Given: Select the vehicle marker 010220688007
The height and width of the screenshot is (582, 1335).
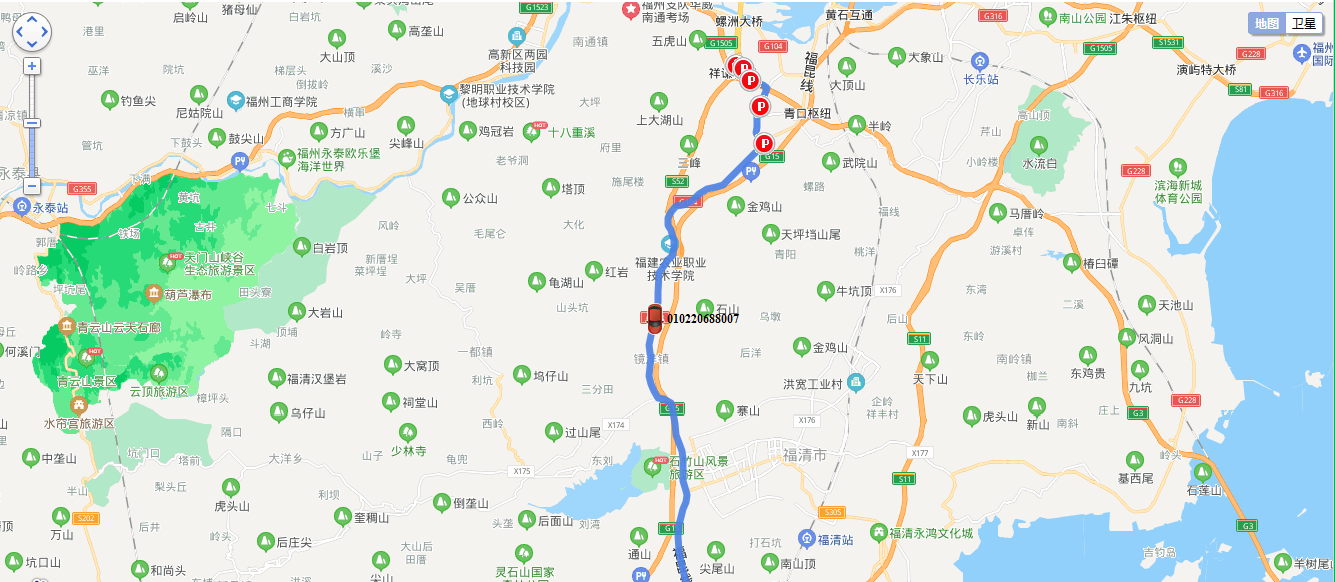Looking at the screenshot, I should tap(655, 318).
